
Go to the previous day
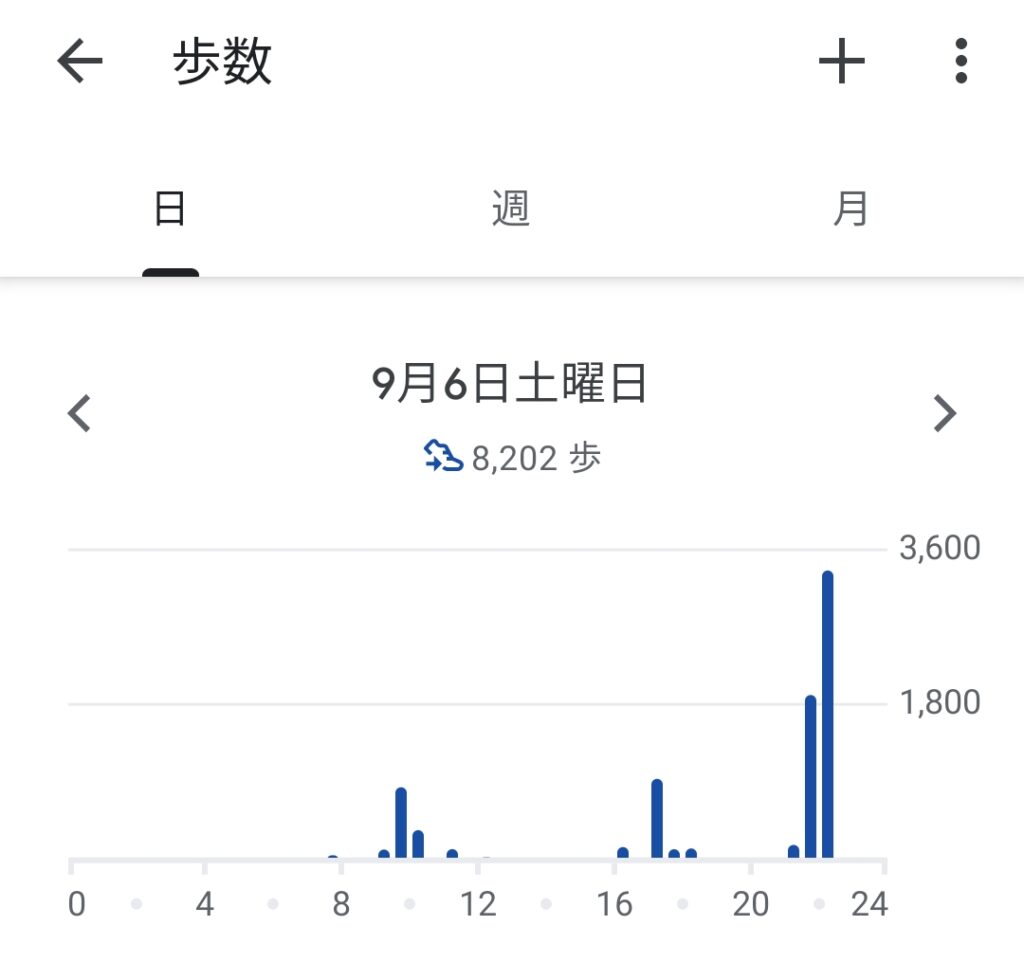pyautogui.click(x=80, y=413)
